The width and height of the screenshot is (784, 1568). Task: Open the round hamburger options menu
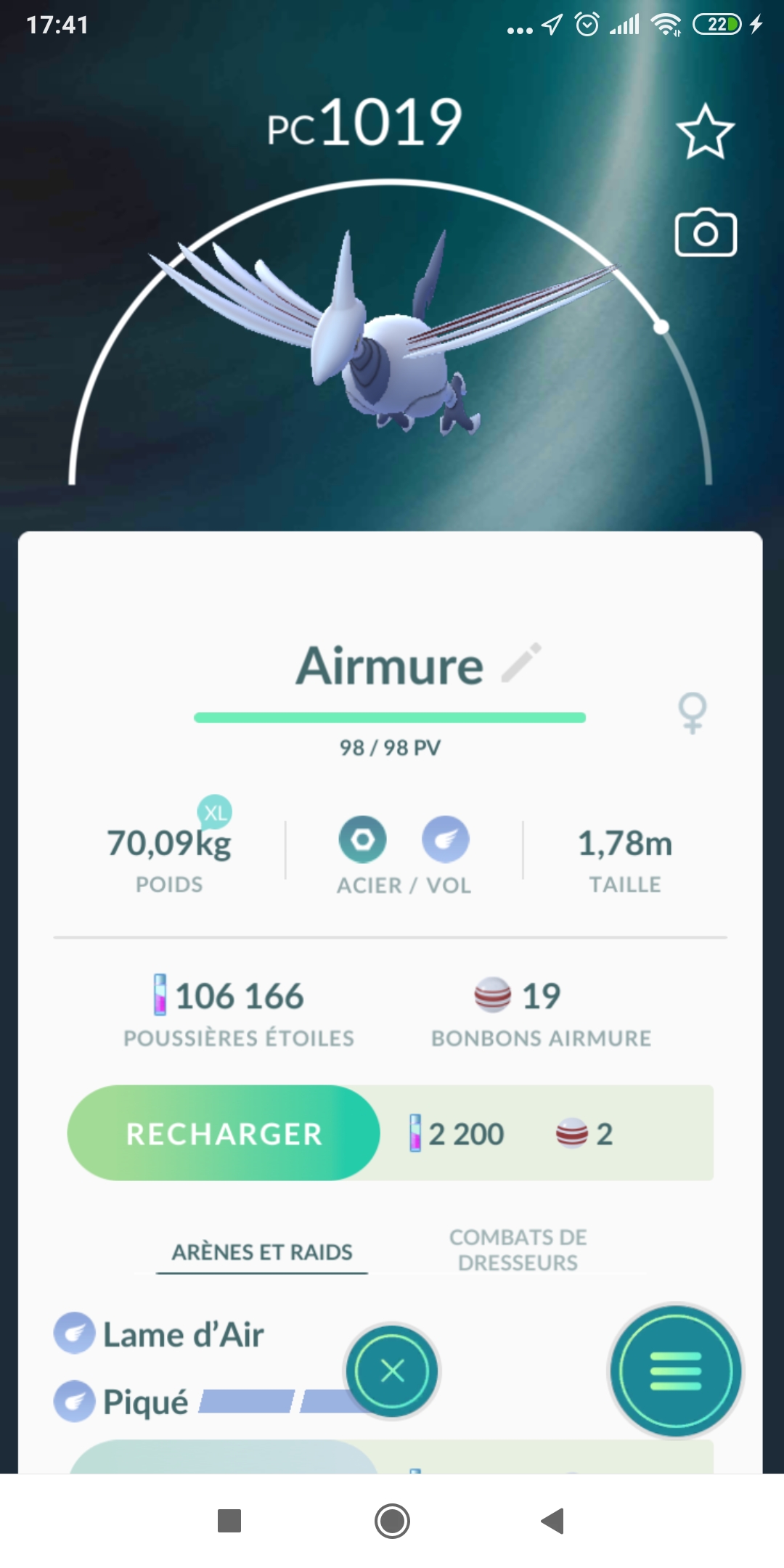675,1371
